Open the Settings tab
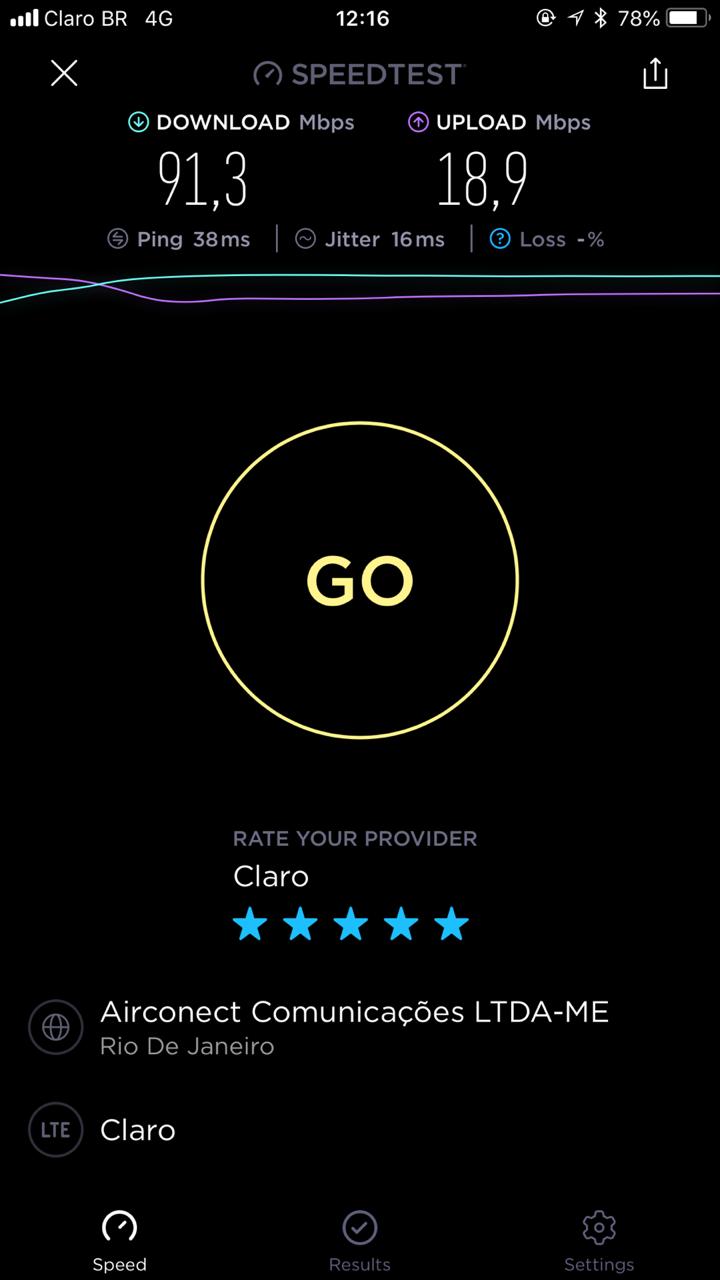This screenshot has height=1280, width=720. [x=598, y=1240]
